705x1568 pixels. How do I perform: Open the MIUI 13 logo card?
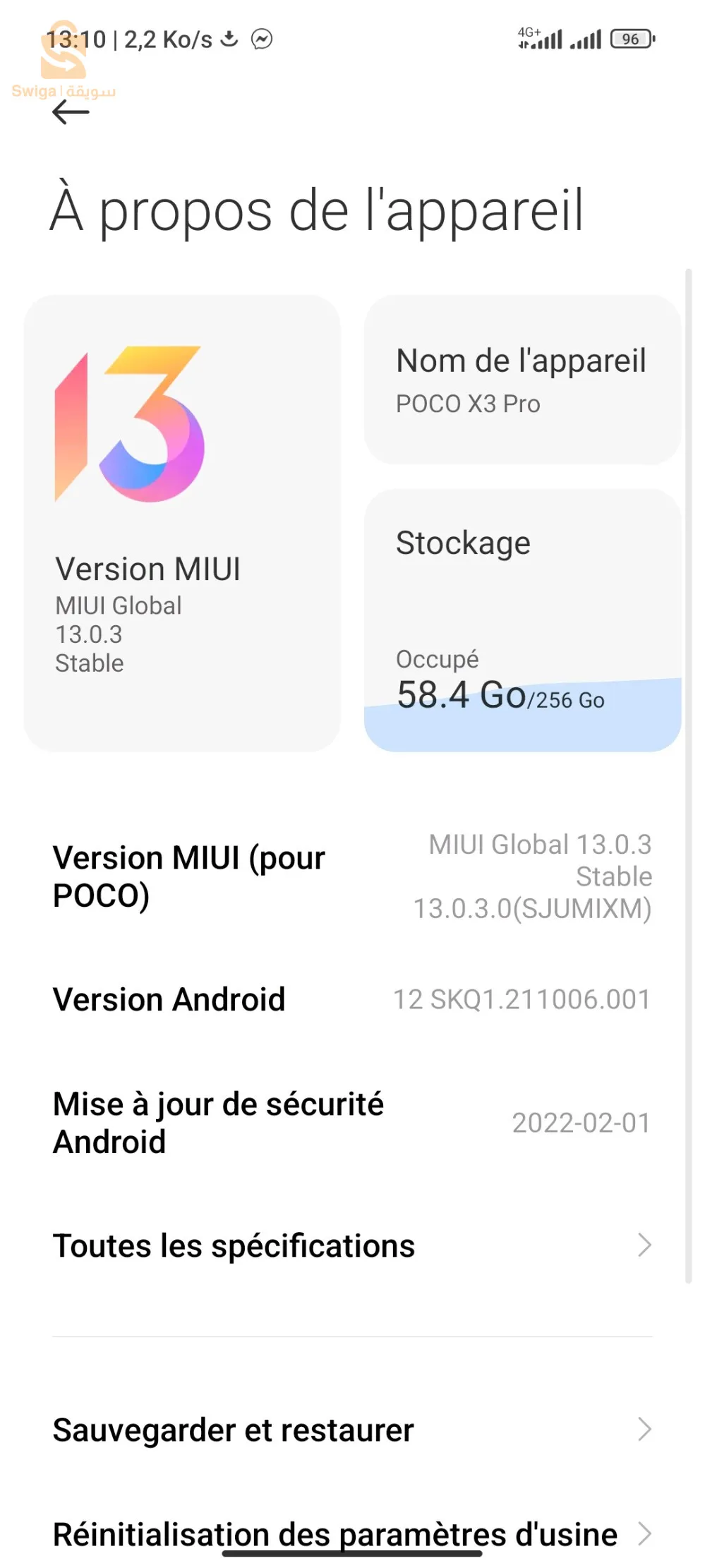point(127,423)
